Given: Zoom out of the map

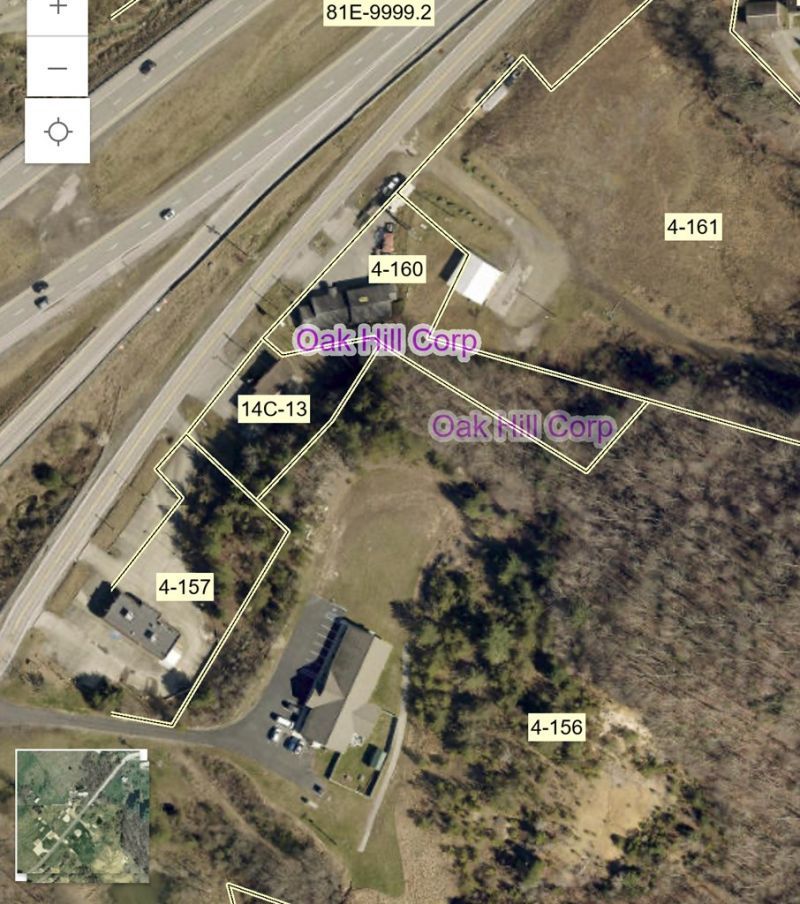Looking at the screenshot, I should pyautogui.click(x=57, y=68).
